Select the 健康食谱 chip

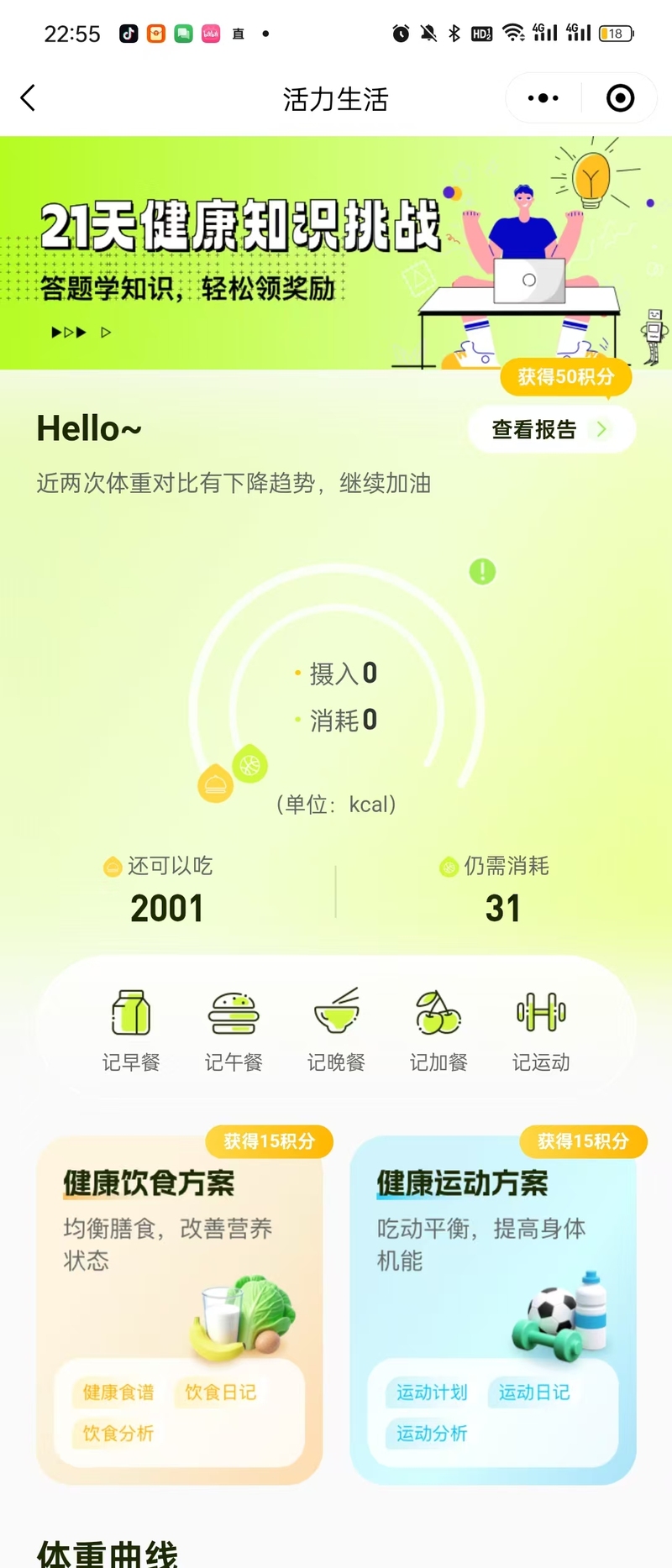[x=118, y=1392]
